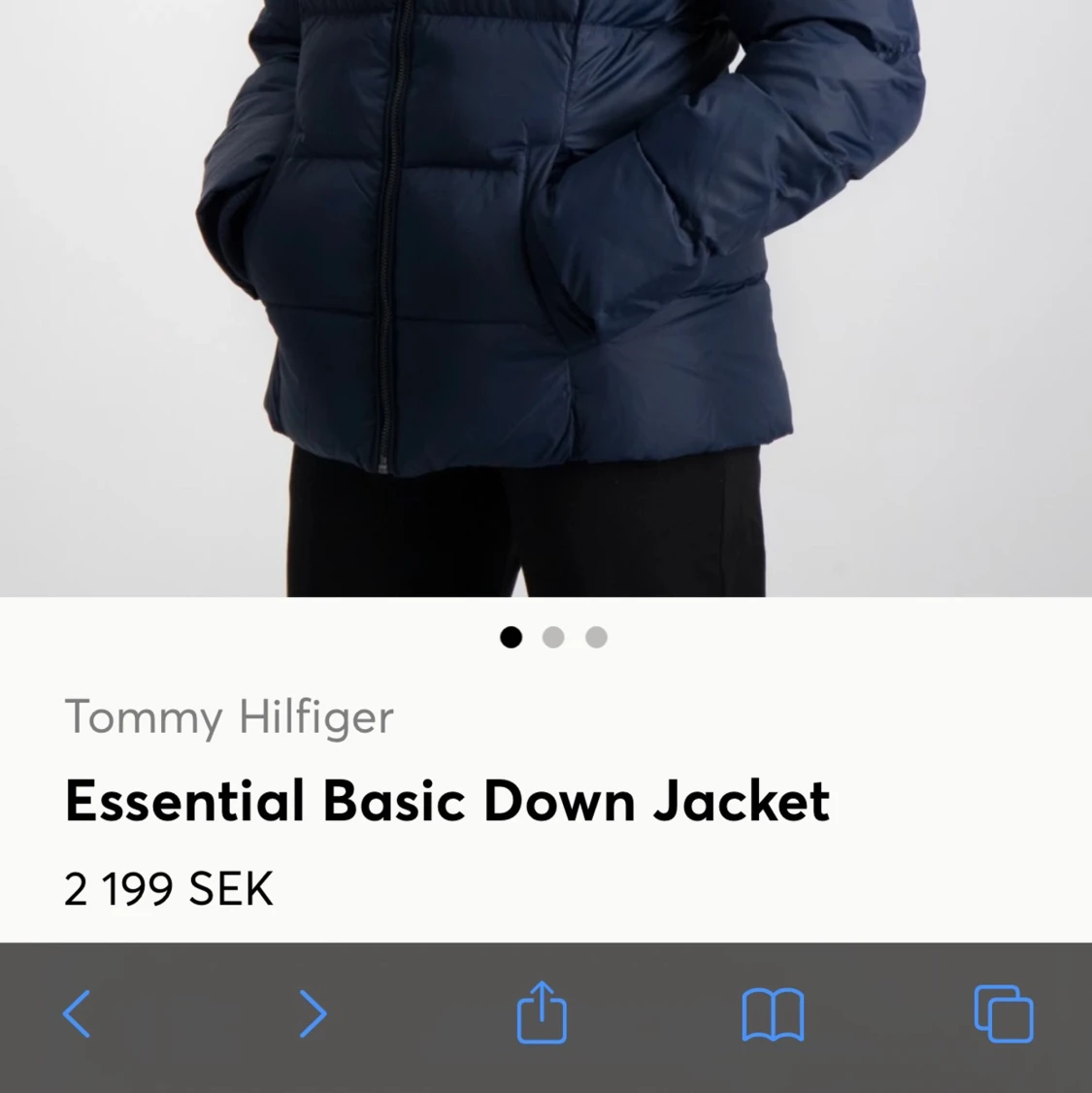Go back to the previous page
The height and width of the screenshot is (1093, 1092).
77,1014
